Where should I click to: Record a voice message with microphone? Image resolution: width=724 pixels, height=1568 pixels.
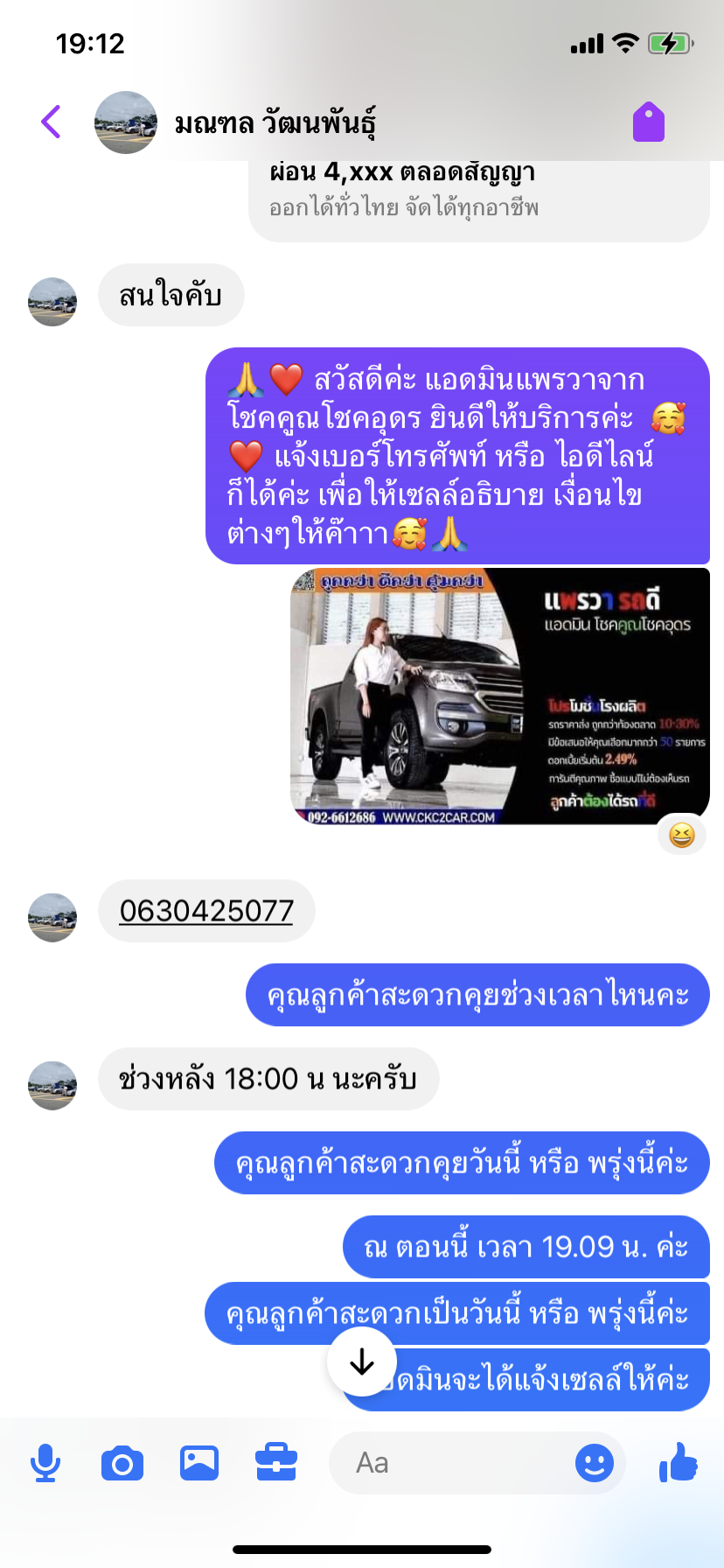click(x=45, y=1463)
